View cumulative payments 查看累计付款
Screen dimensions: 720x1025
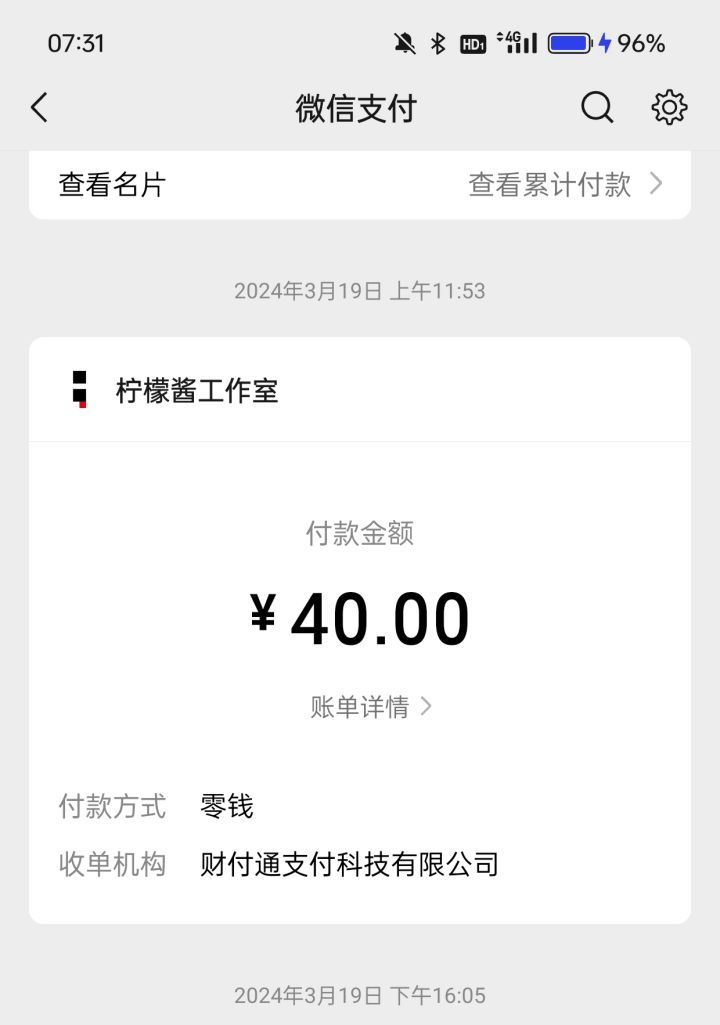(x=548, y=184)
